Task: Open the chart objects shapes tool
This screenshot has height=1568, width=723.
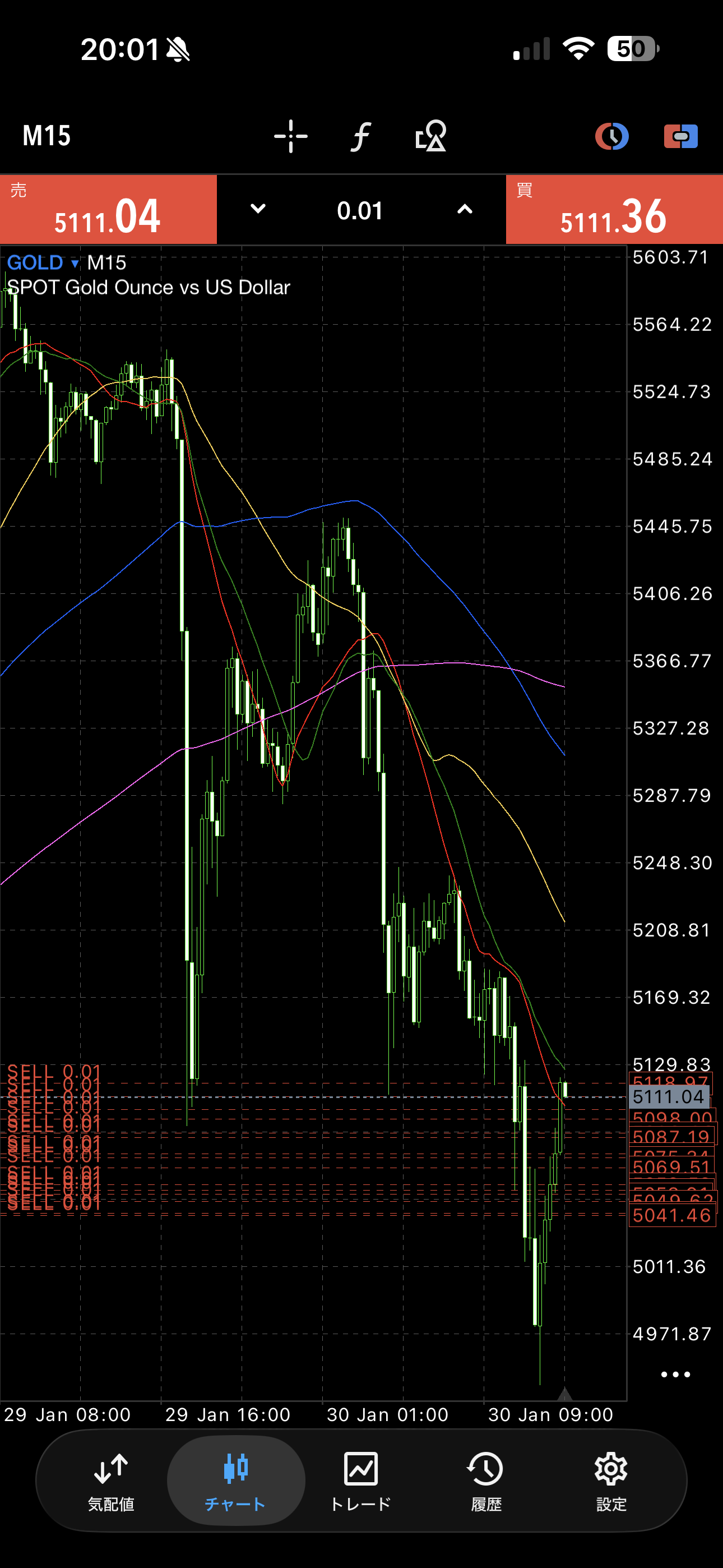Action: point(431,136)
